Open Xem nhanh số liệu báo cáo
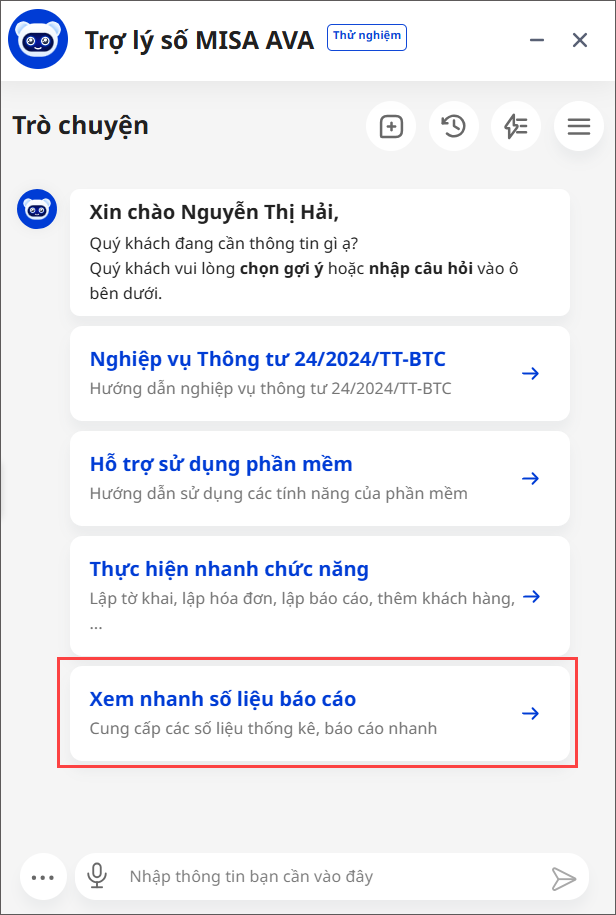 pyautogui.click(x=319, y=712)
